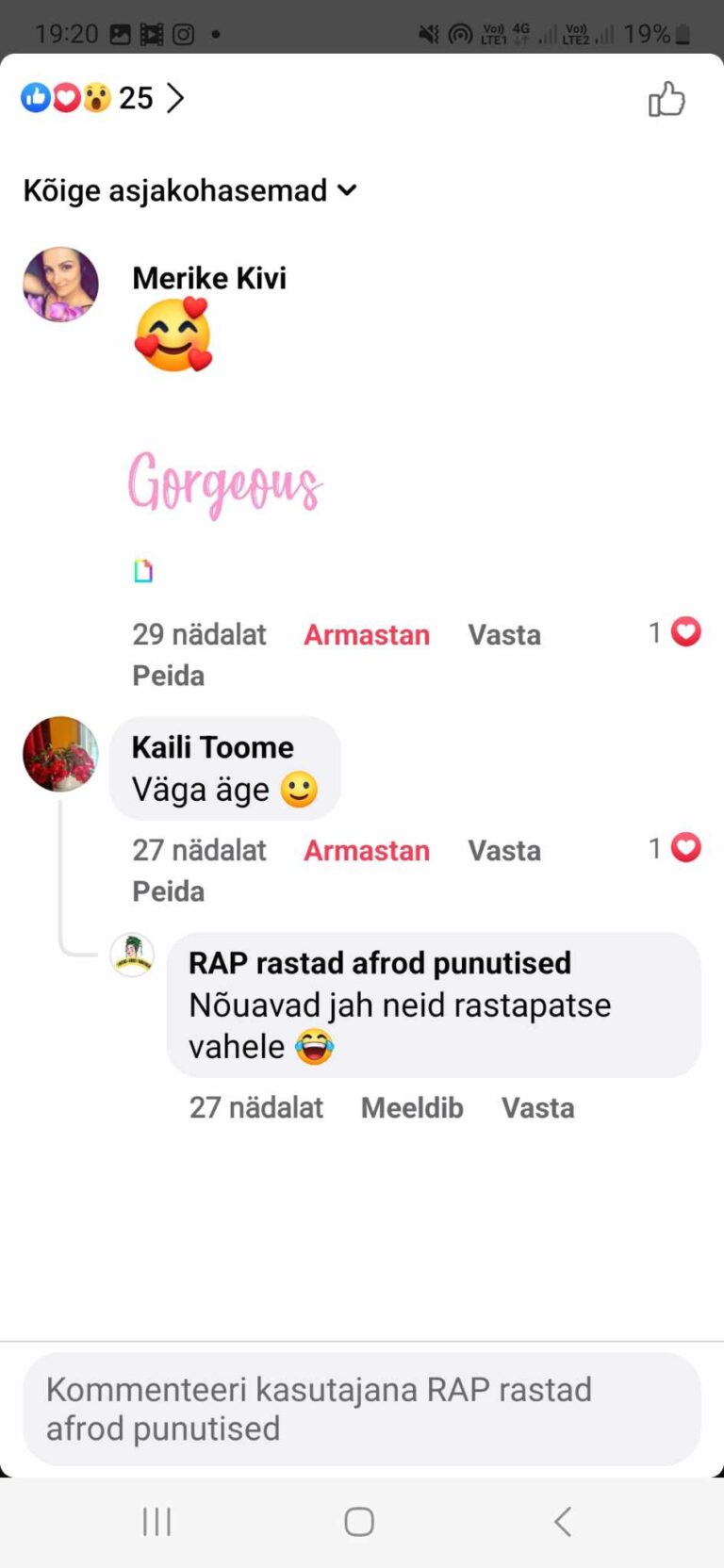Viewport: 724px width, 1568px height.
Task: Open Merike Kivi's profile picture
Action: pos(60,285)
